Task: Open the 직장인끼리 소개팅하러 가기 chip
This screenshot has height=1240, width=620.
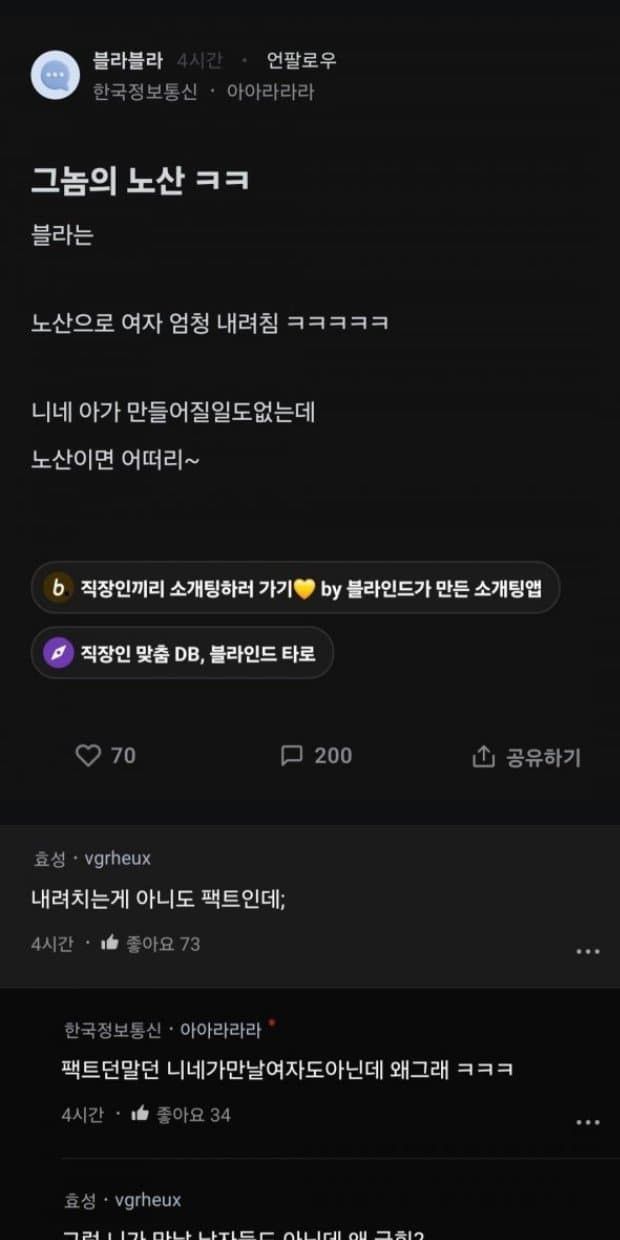Action: (295, 588)
